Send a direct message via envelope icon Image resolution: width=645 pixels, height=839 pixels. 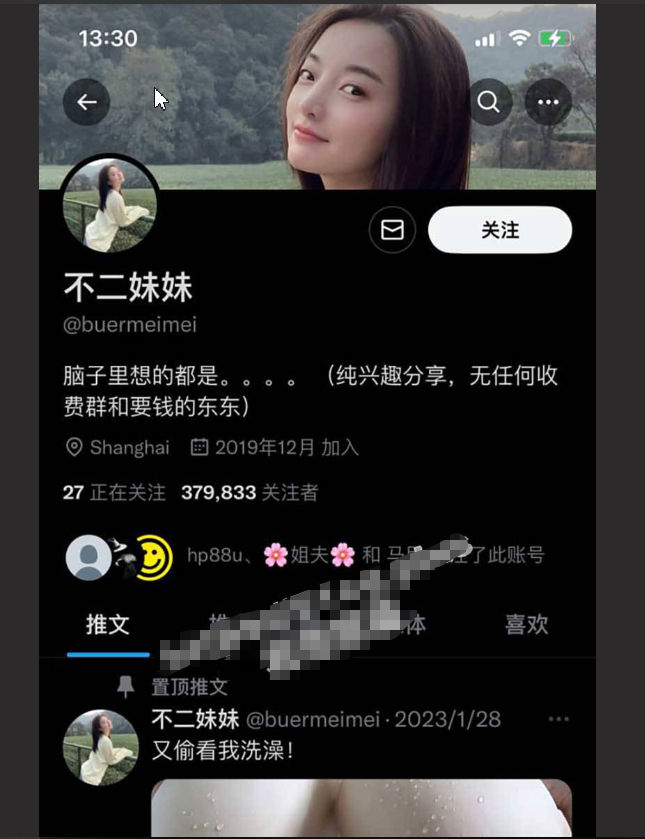click(392, 230)
